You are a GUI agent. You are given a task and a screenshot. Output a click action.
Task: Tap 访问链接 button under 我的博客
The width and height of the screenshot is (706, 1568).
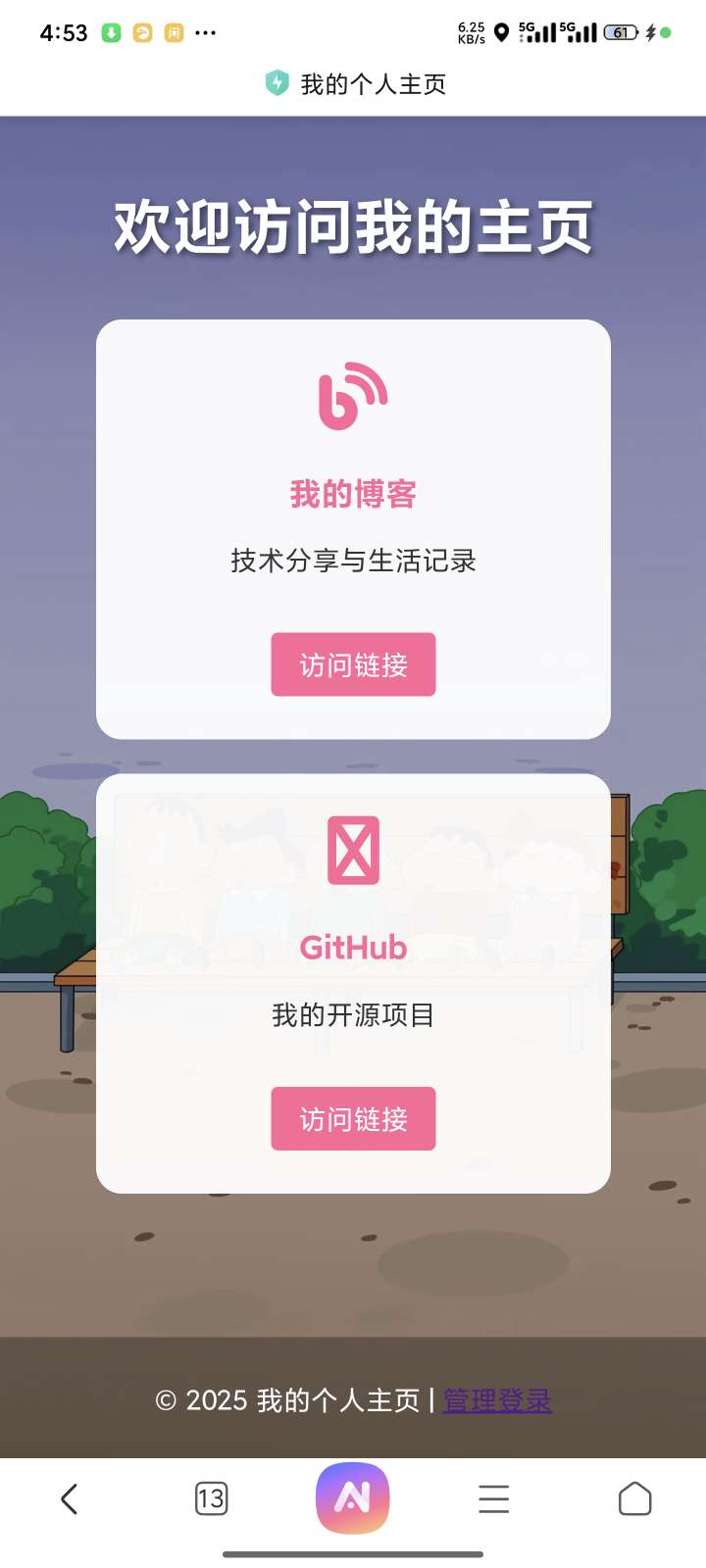(353, 664)
